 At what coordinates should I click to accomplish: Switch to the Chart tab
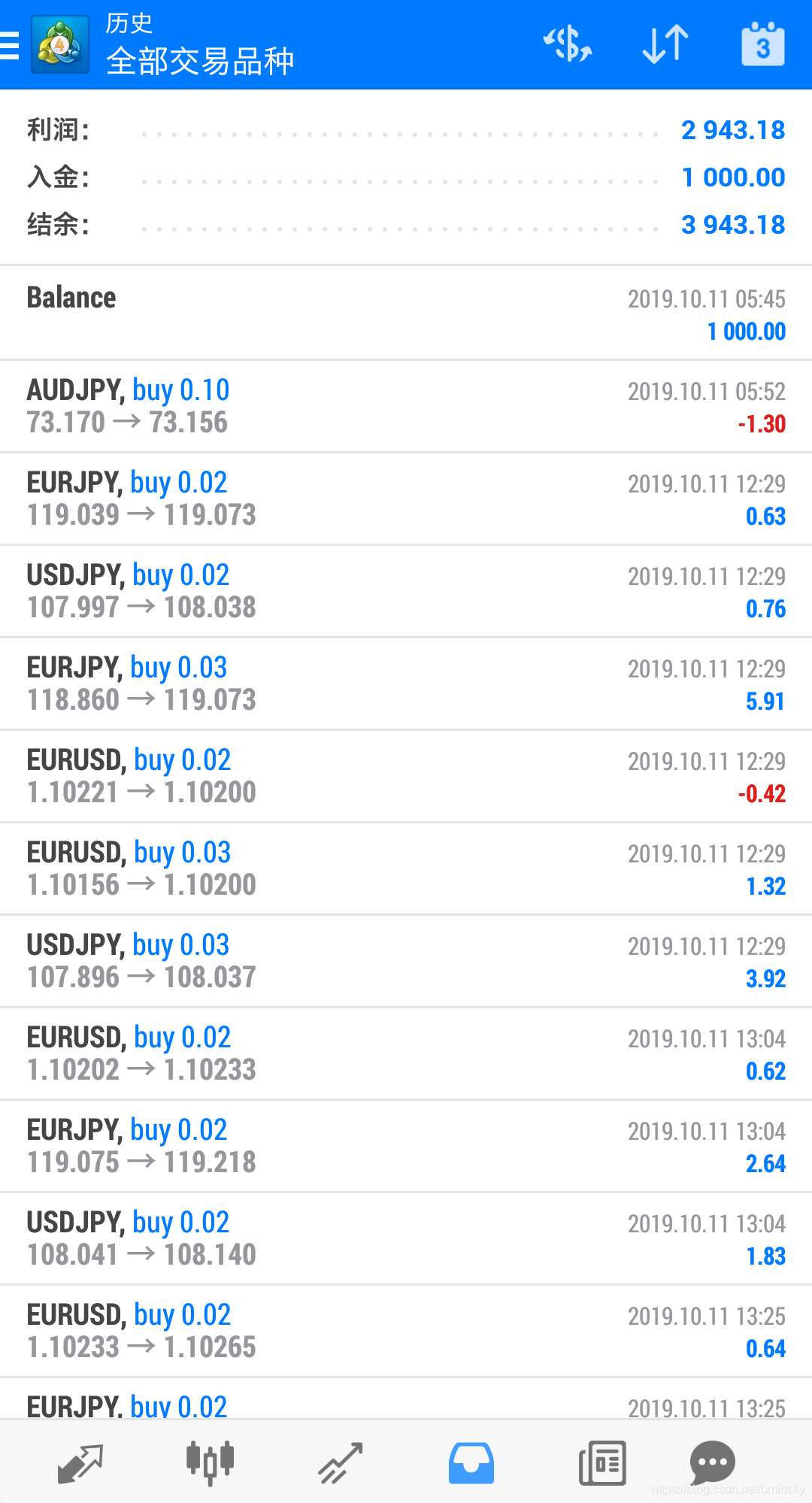pyautogui.click(x=210, y=1462)
